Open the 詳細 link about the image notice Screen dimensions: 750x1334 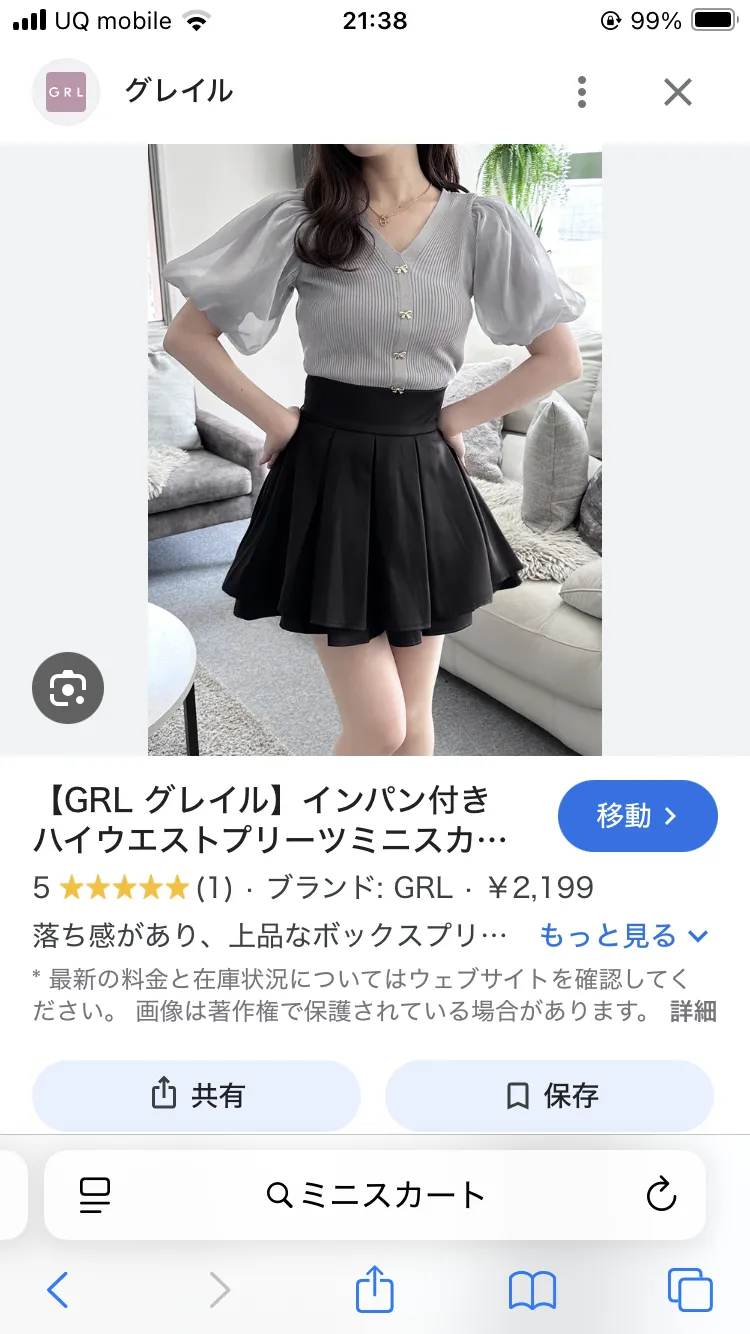point(693,1011)
